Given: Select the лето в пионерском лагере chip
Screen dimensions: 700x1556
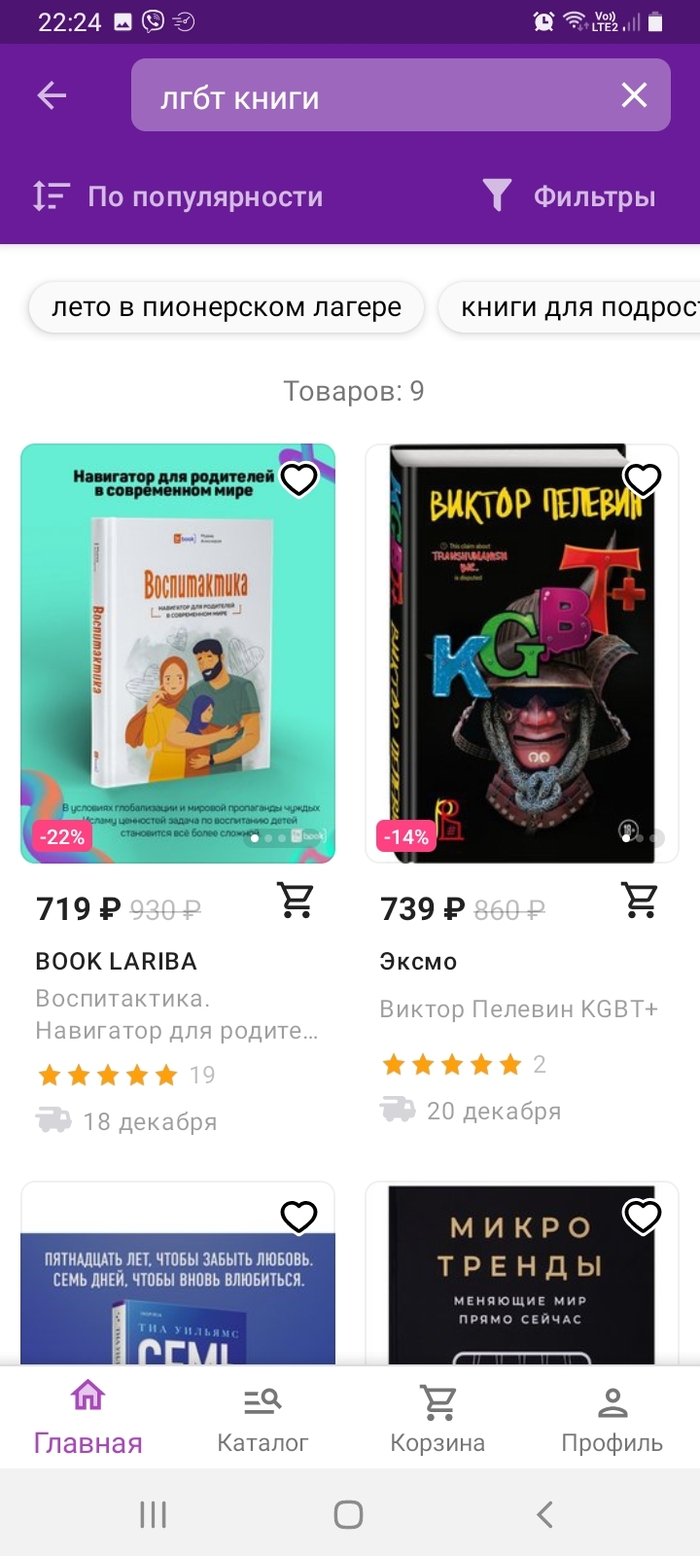Looking at the screenshot, I should pos(226,307).
